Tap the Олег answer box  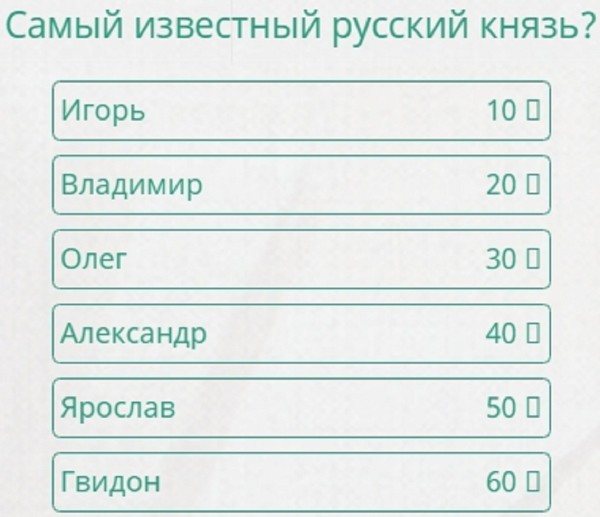(301, 259)
